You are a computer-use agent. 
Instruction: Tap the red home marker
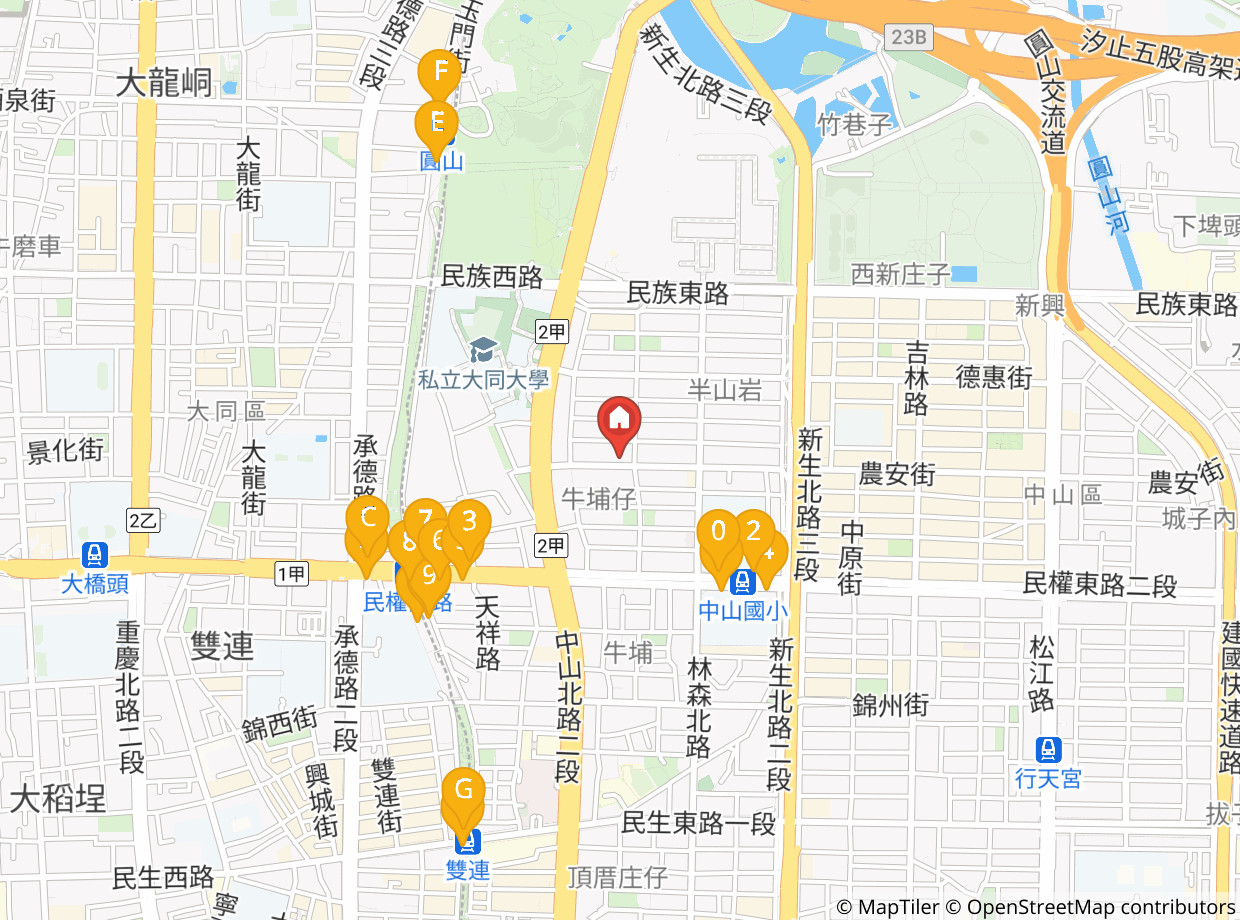coord(619,420)
